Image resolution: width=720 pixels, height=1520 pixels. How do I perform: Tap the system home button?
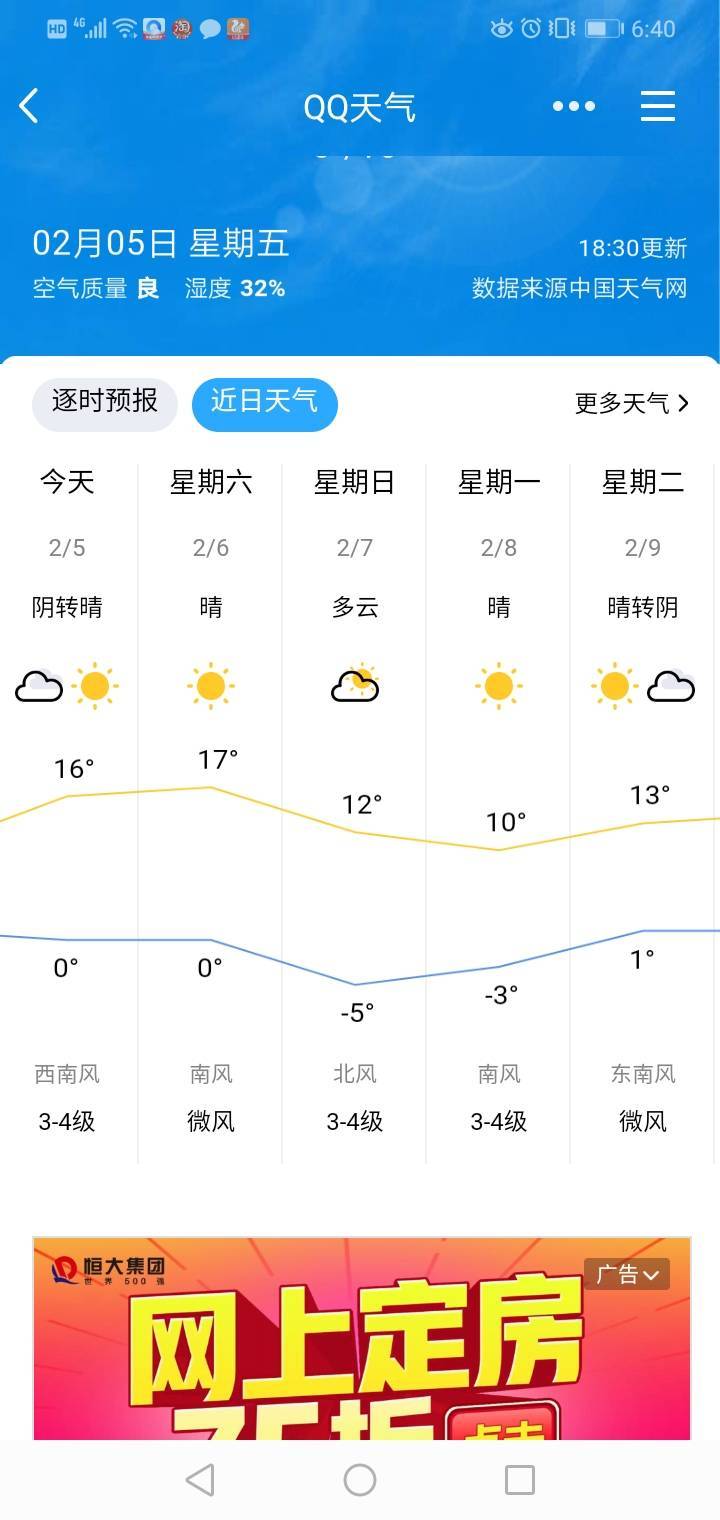360,1480
